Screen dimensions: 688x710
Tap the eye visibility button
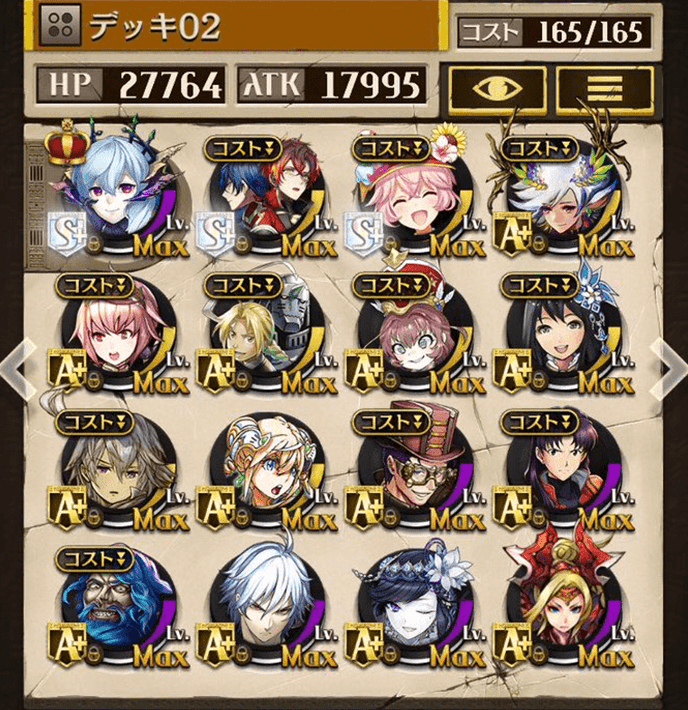497,86
